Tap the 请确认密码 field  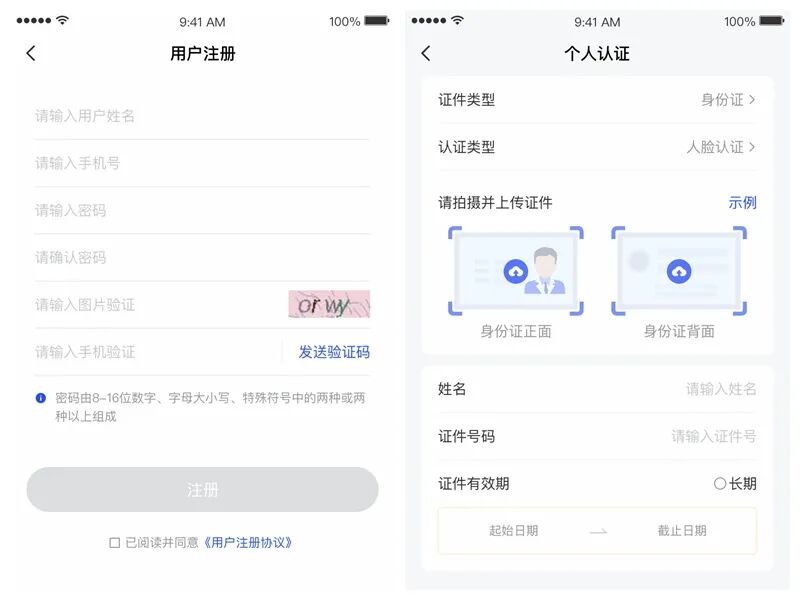point(202,257)
